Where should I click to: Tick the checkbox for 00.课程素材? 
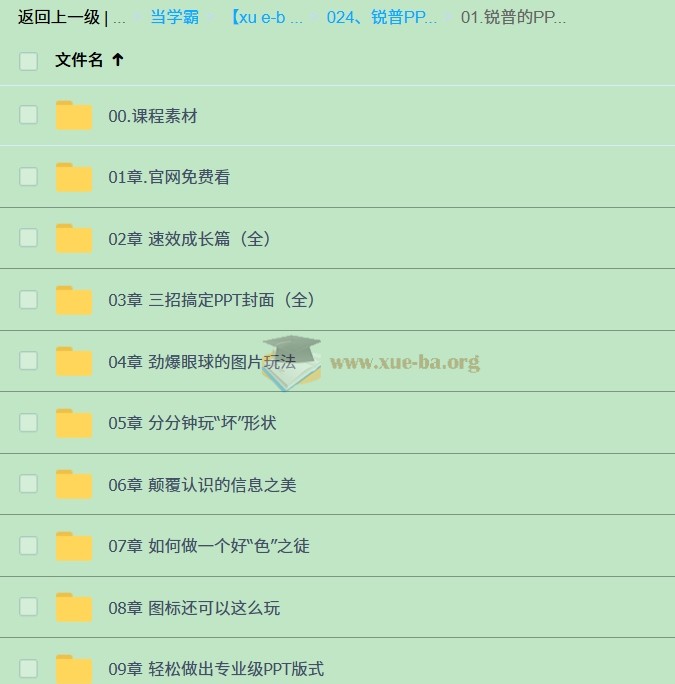(x=28, y=115)
